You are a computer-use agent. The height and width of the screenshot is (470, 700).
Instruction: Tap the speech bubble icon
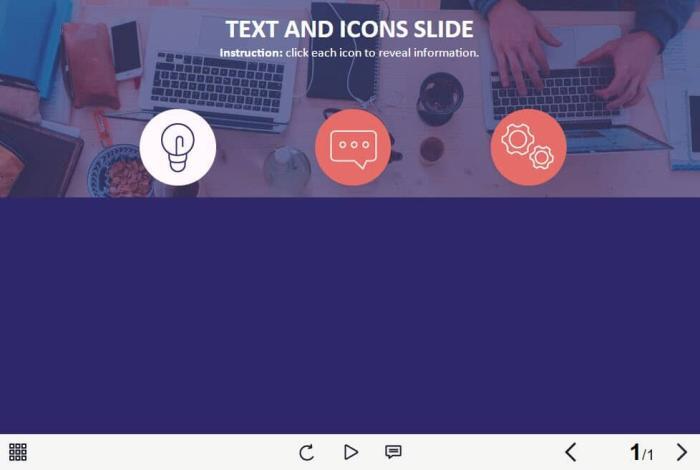tap(353, 147)
